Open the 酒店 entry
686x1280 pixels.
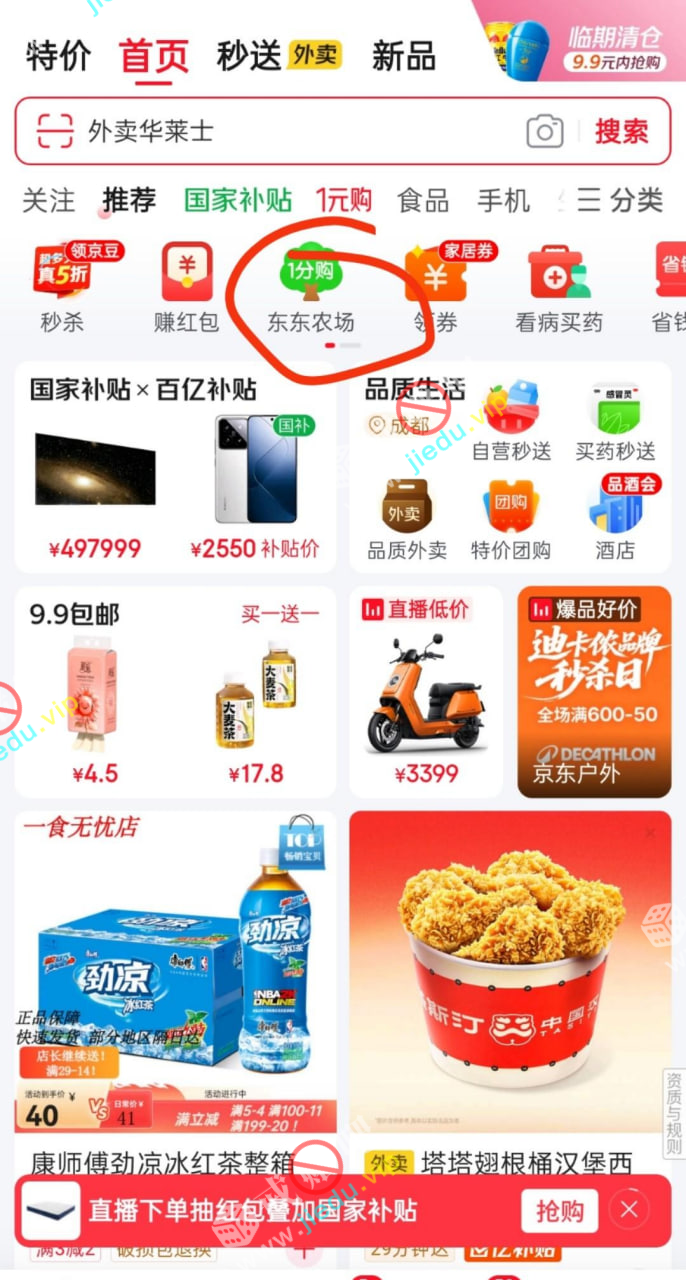click(x=615, y=520)
